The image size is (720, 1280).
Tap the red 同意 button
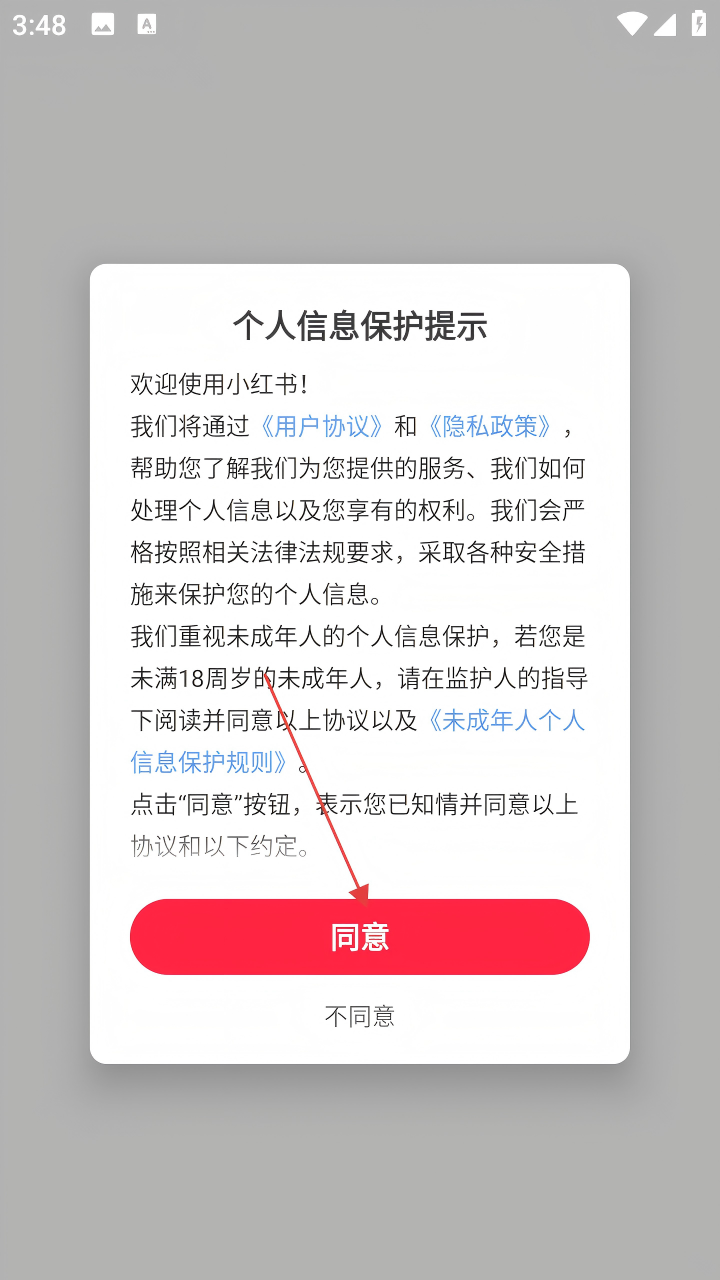pos(359,937)
